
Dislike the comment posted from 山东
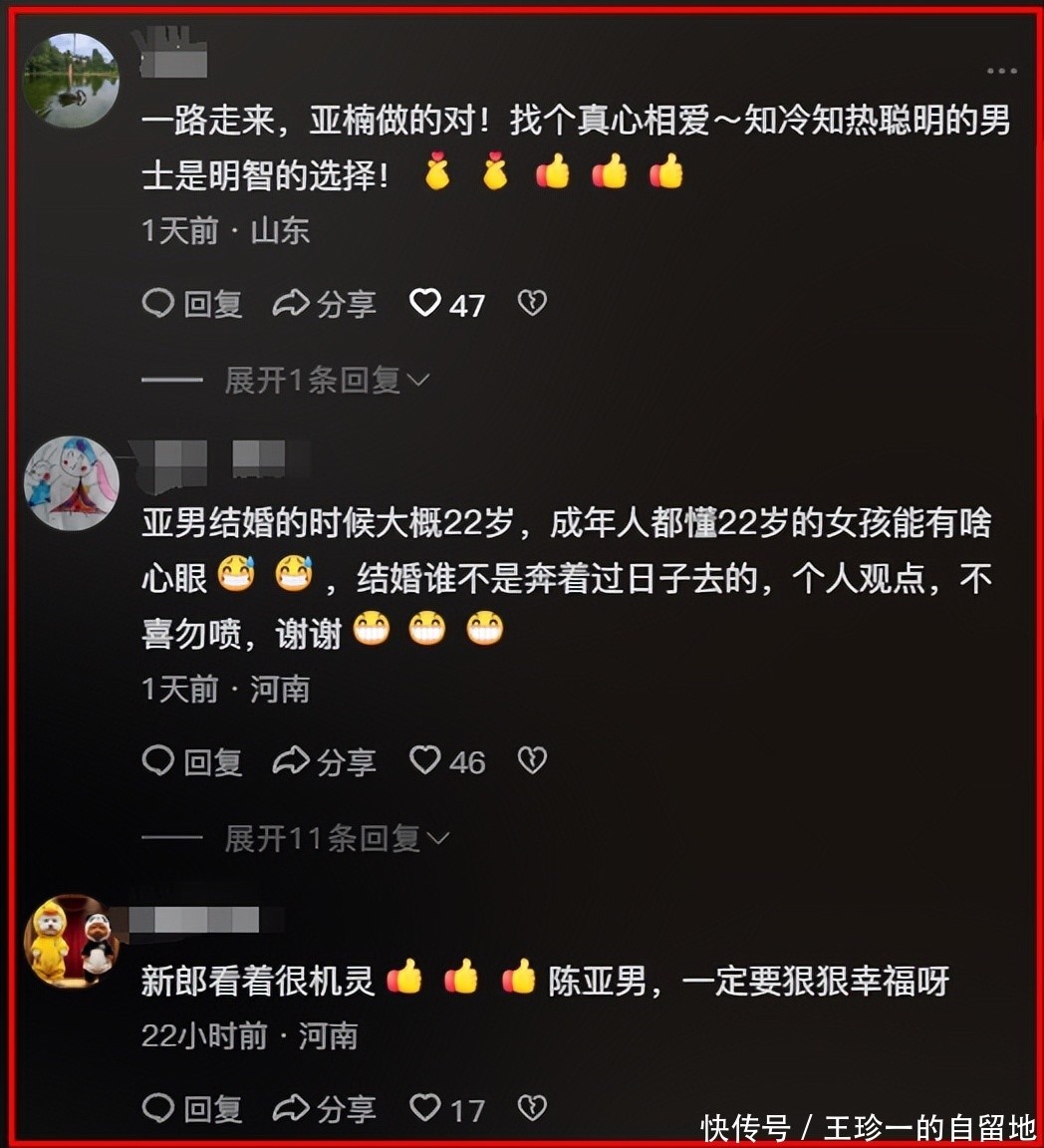(532, 303)
